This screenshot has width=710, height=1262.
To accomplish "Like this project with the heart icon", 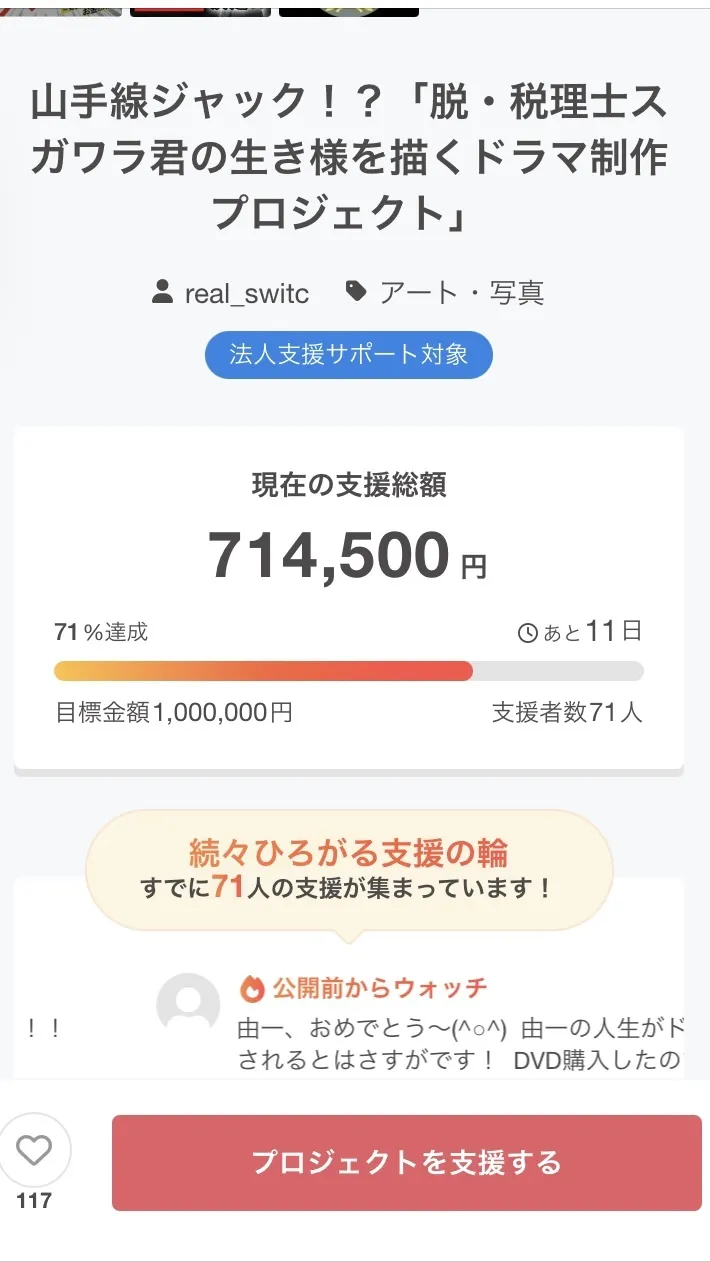I will click(x=34, y=1151).
